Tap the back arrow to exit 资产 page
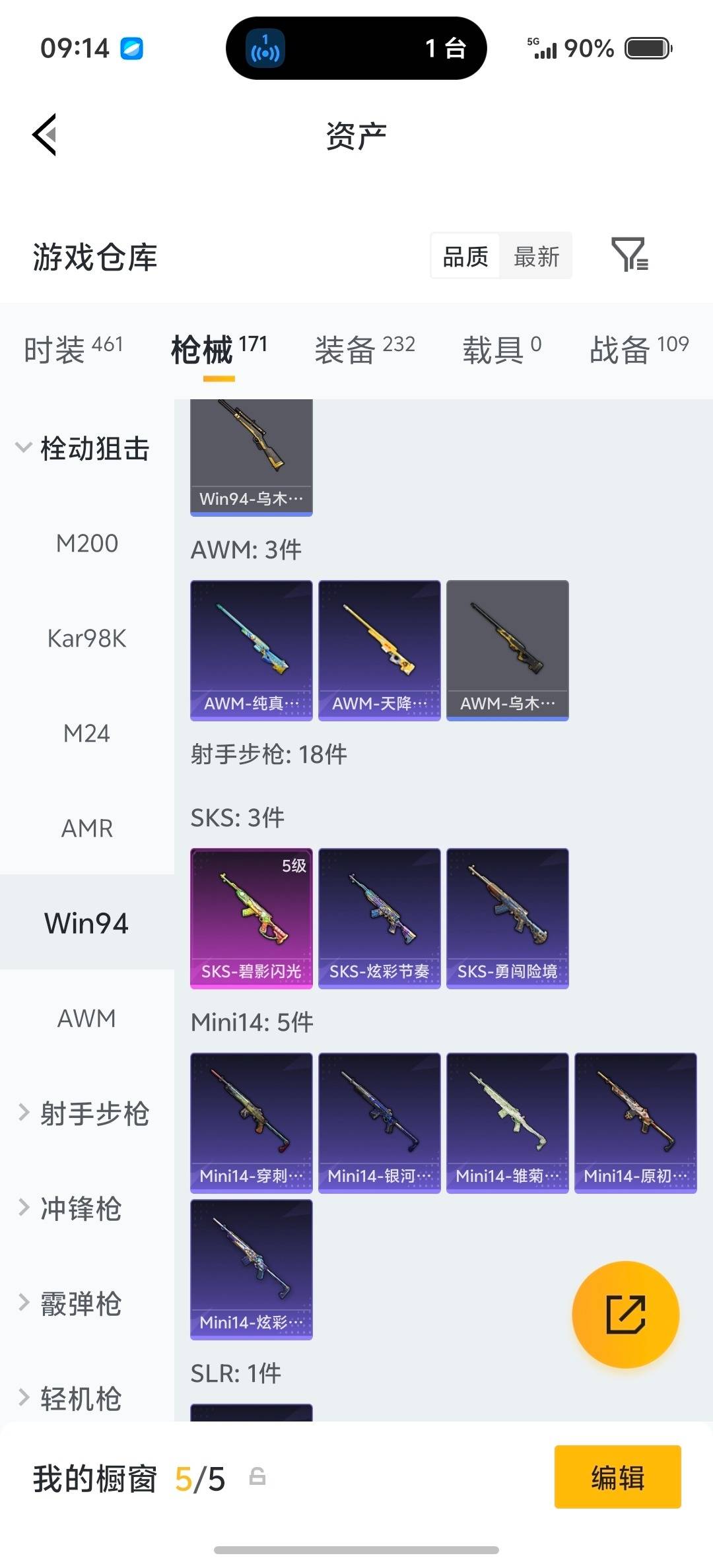The image size is (713, 1568). coord(44,135)
